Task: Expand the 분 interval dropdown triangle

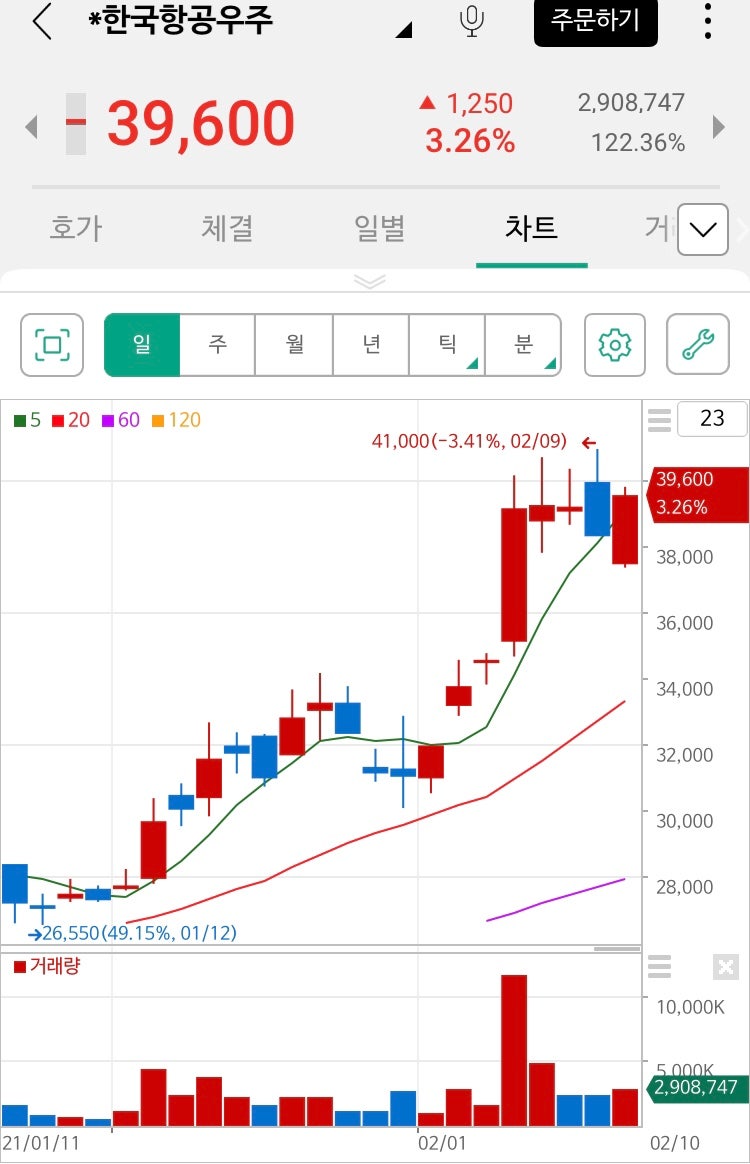Action: tap(549, 366)
